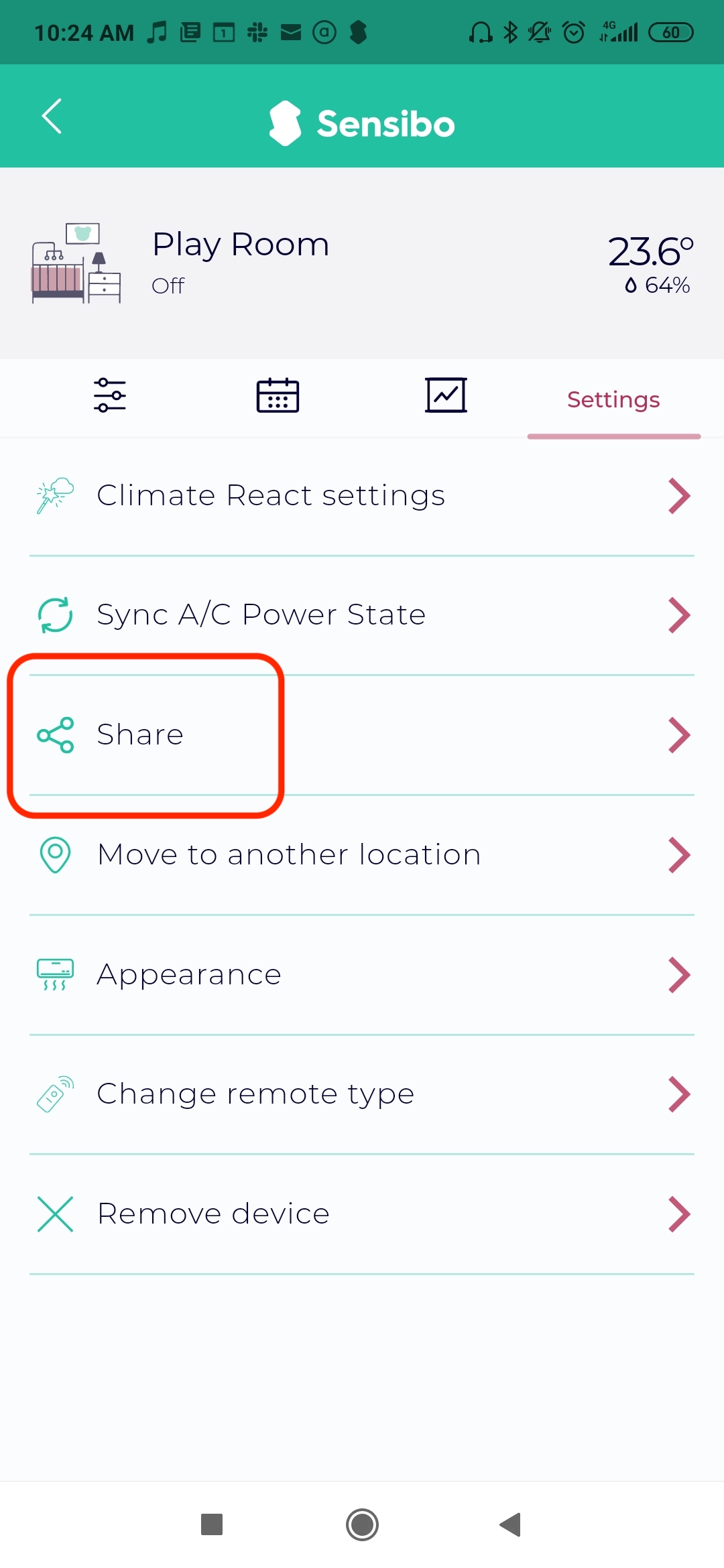Select Remove device

pyautogui.click(x=362, y=1214)
